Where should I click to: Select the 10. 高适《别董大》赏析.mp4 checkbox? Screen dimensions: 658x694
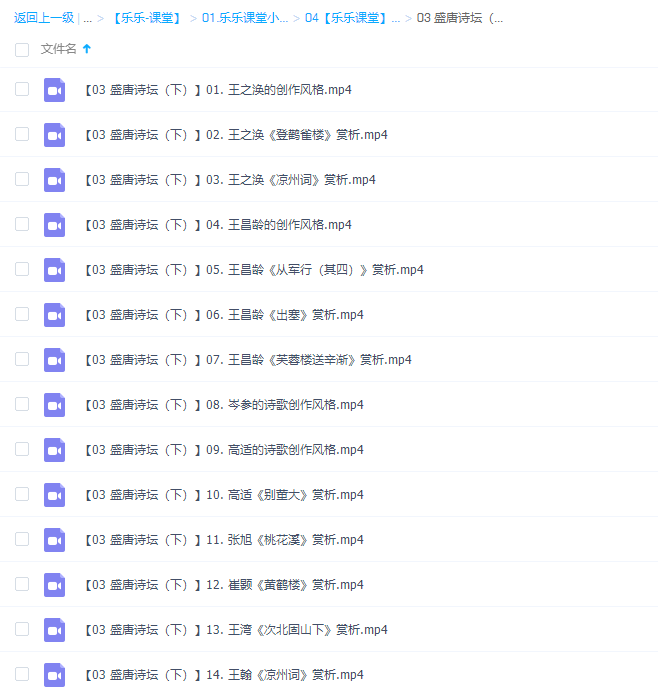click(22, 494)
